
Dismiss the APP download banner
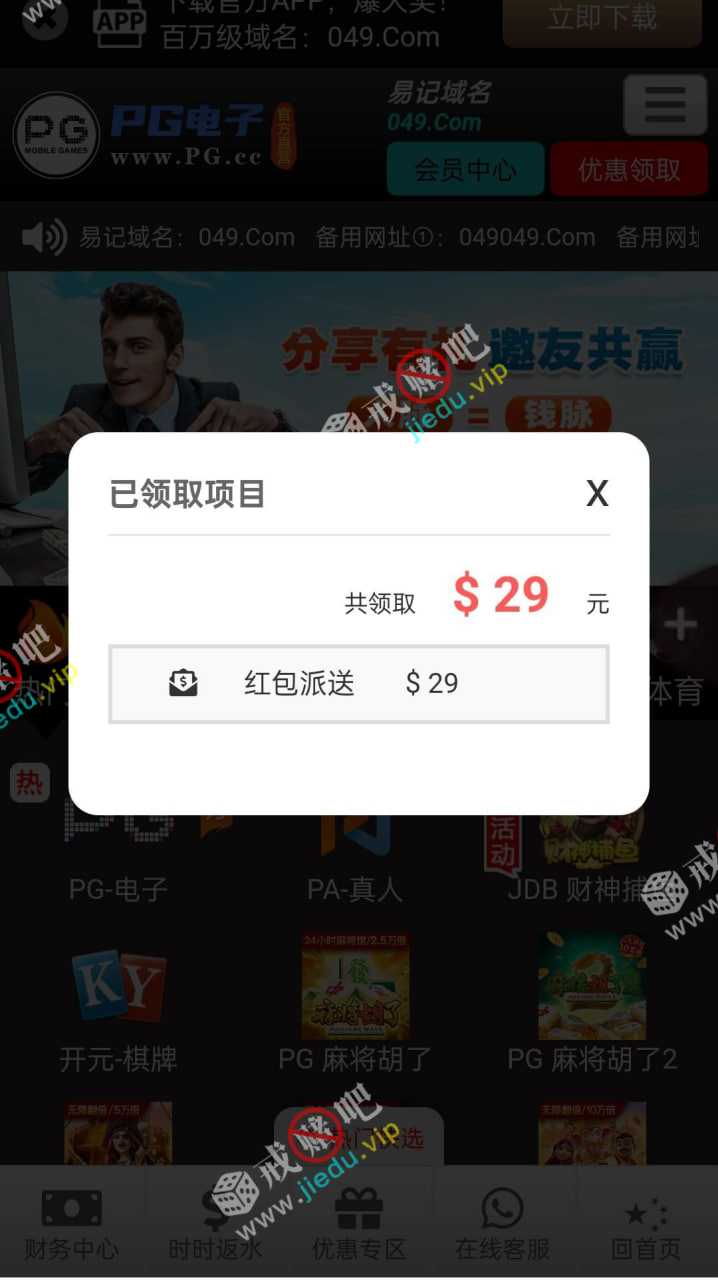[x=44, y=18]
